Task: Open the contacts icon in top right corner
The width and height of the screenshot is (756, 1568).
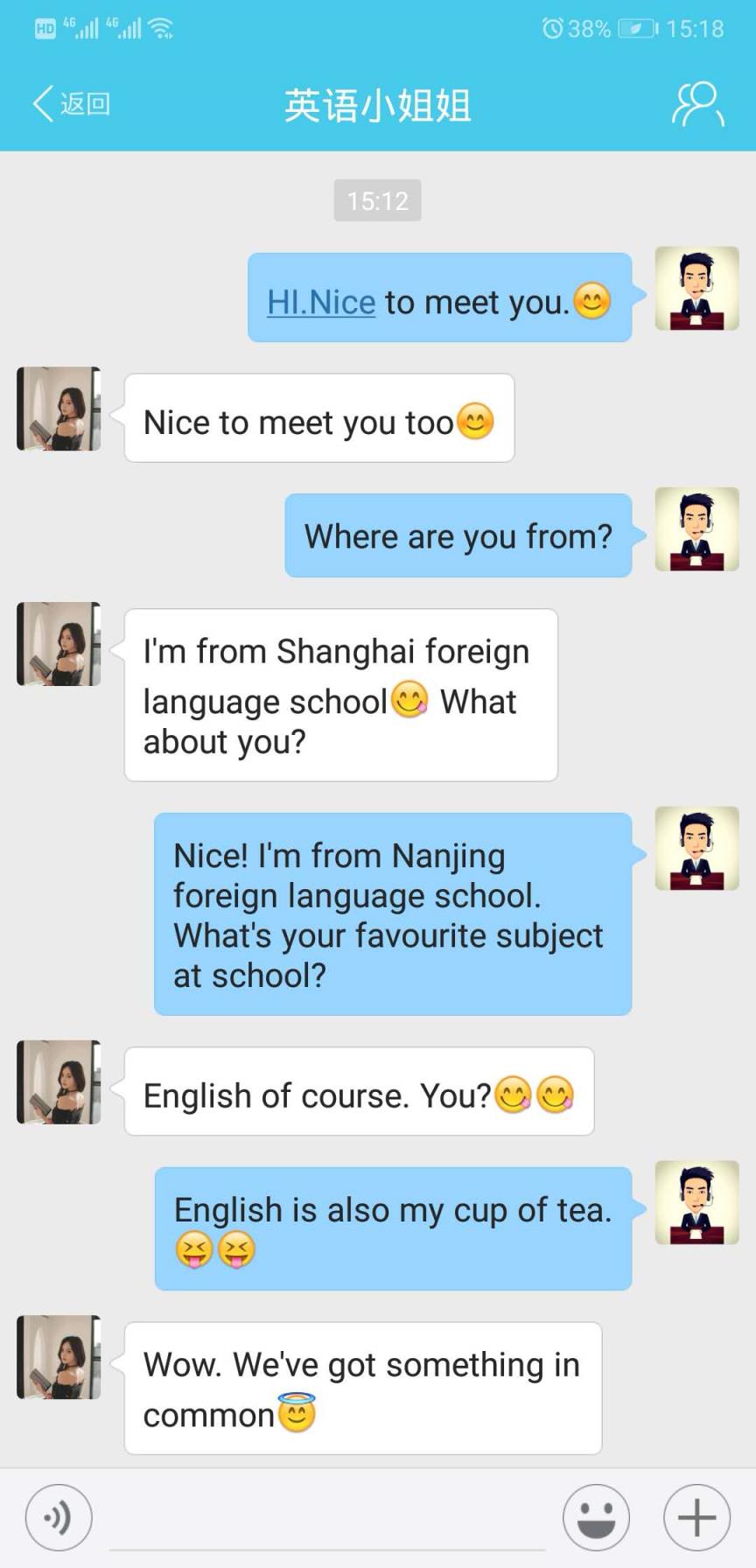Action: click(696, 103)
